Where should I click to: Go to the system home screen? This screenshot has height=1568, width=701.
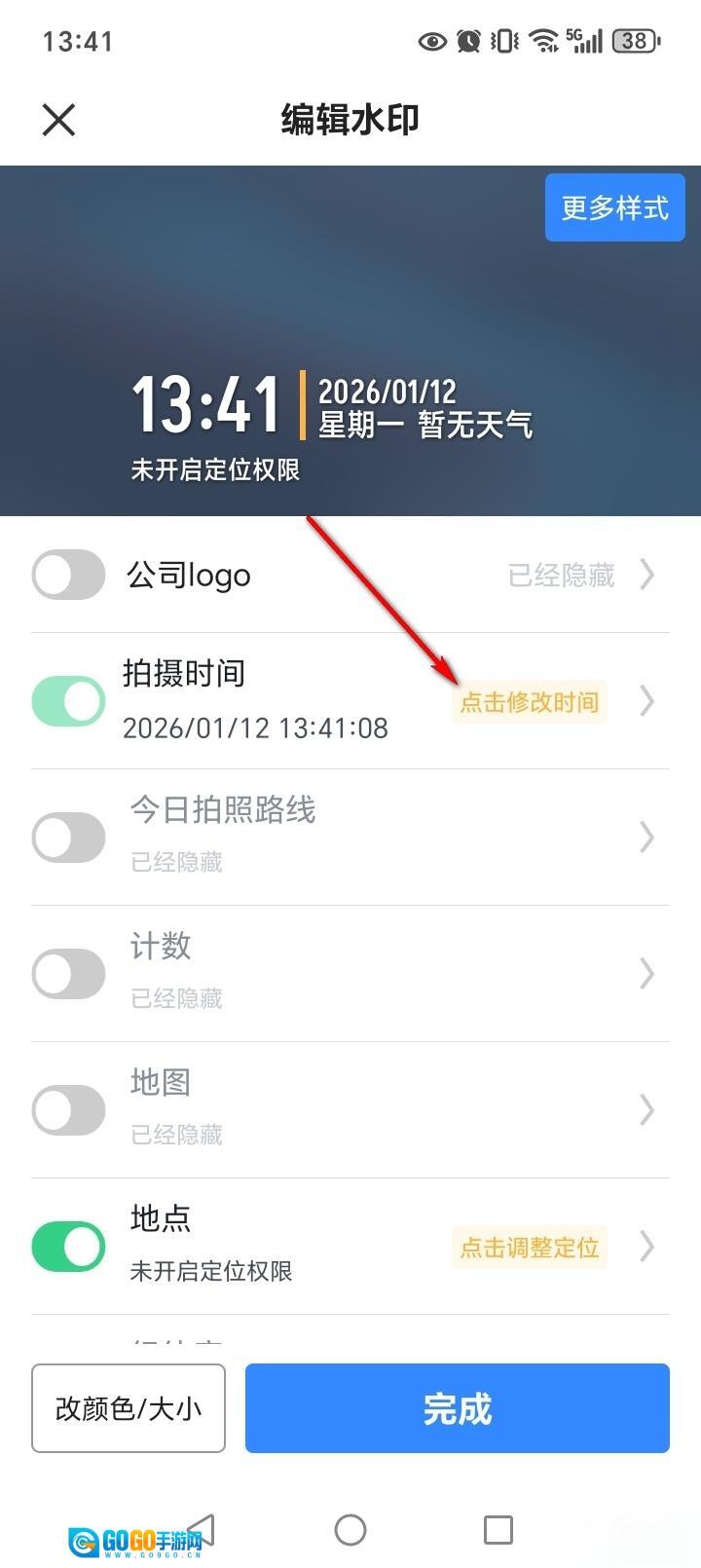pyautogui.click(x=350, y=1530)
